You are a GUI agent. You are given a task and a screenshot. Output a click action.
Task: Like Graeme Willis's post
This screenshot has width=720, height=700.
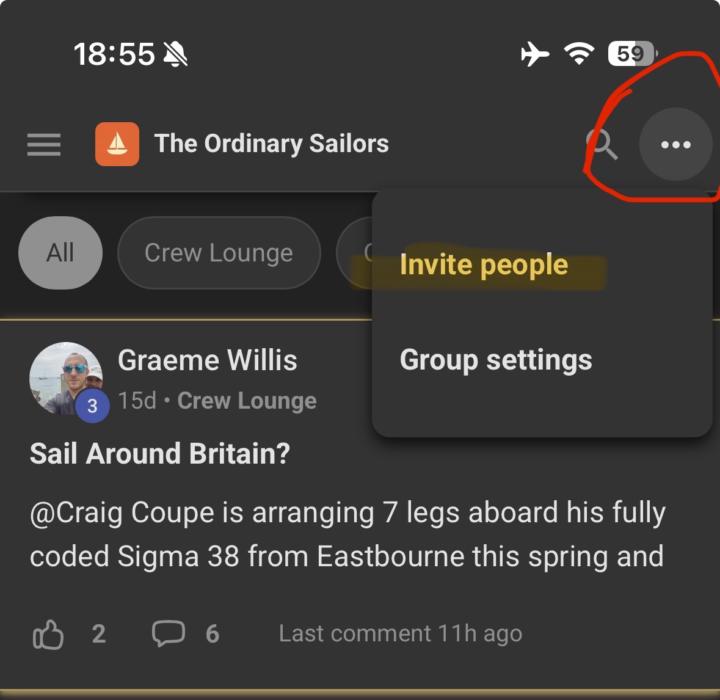point(49,633)
